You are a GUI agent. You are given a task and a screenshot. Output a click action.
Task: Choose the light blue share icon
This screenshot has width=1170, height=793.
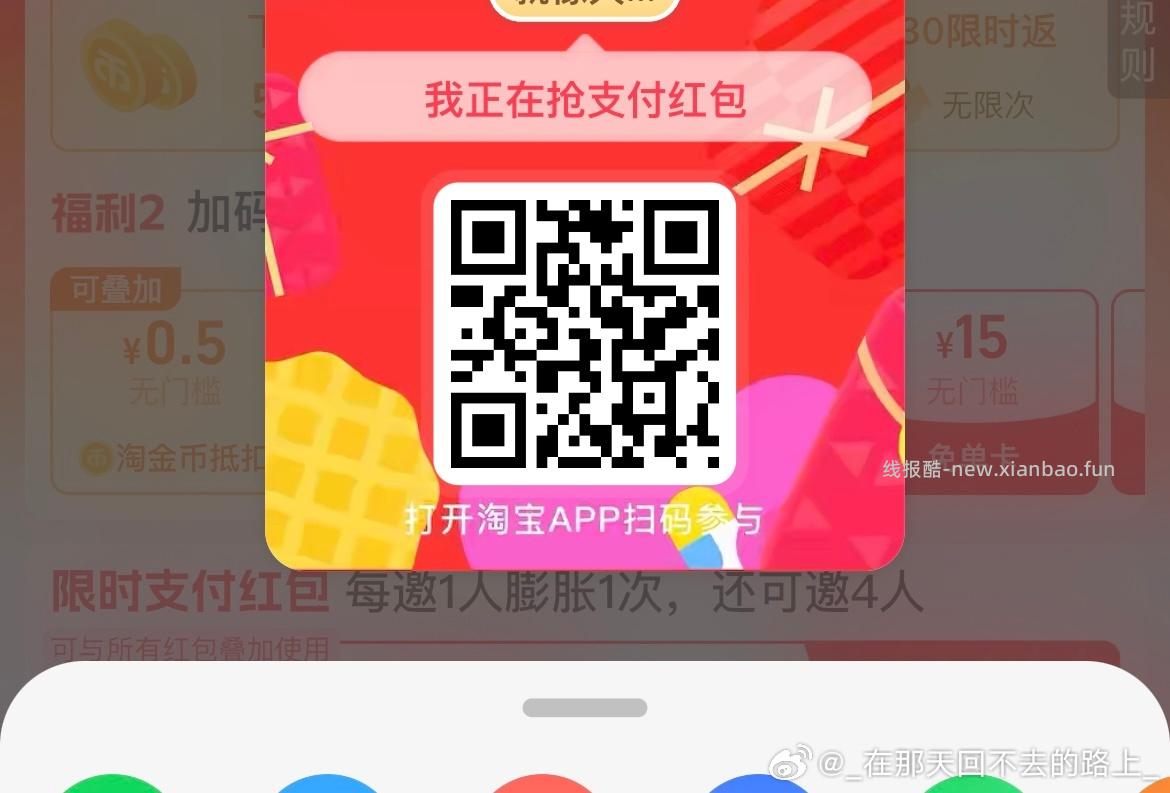coord(328,785)
